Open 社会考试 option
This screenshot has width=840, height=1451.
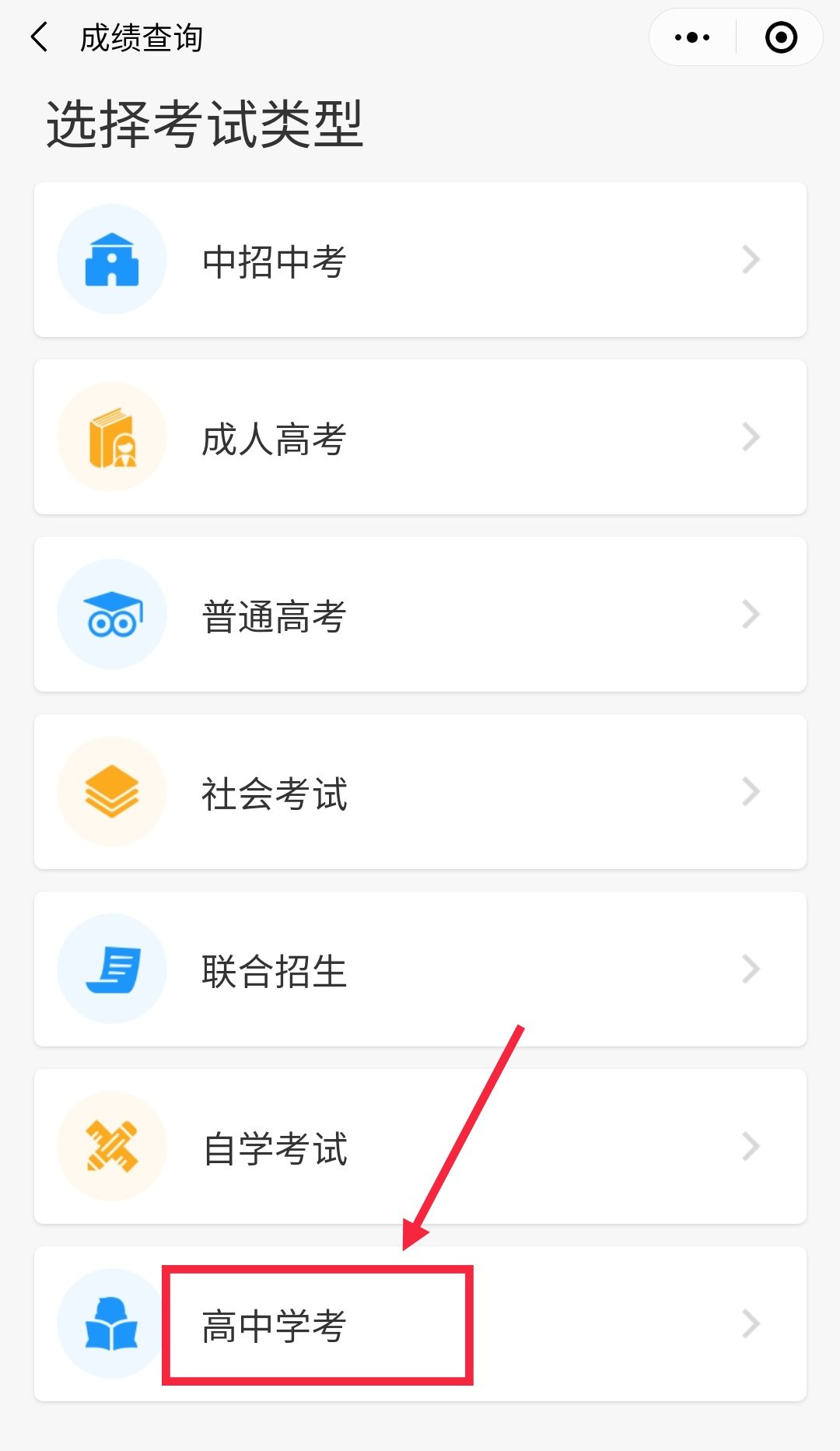(x=420, y=792)
